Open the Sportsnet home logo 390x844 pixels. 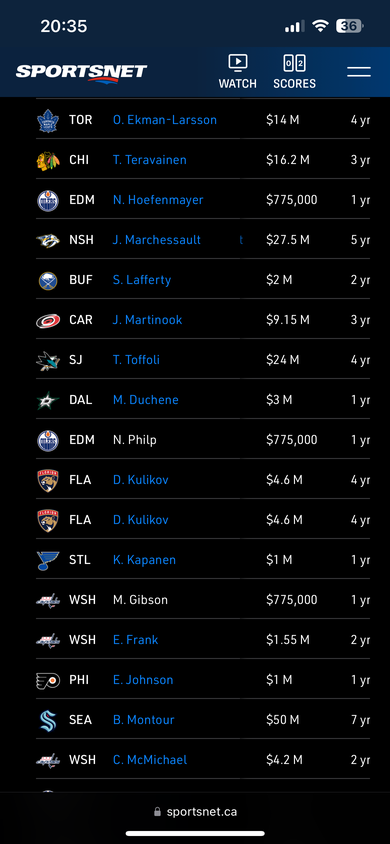click(x=81, y=73)
